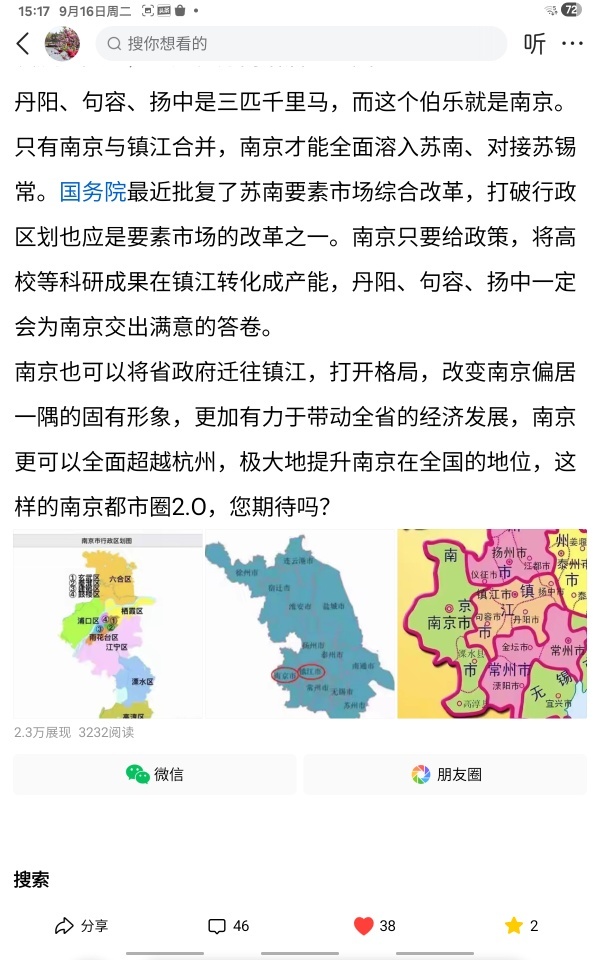This screenshot has height=960, width=600.
Task: Share to 微信
Action: [155, 774]
